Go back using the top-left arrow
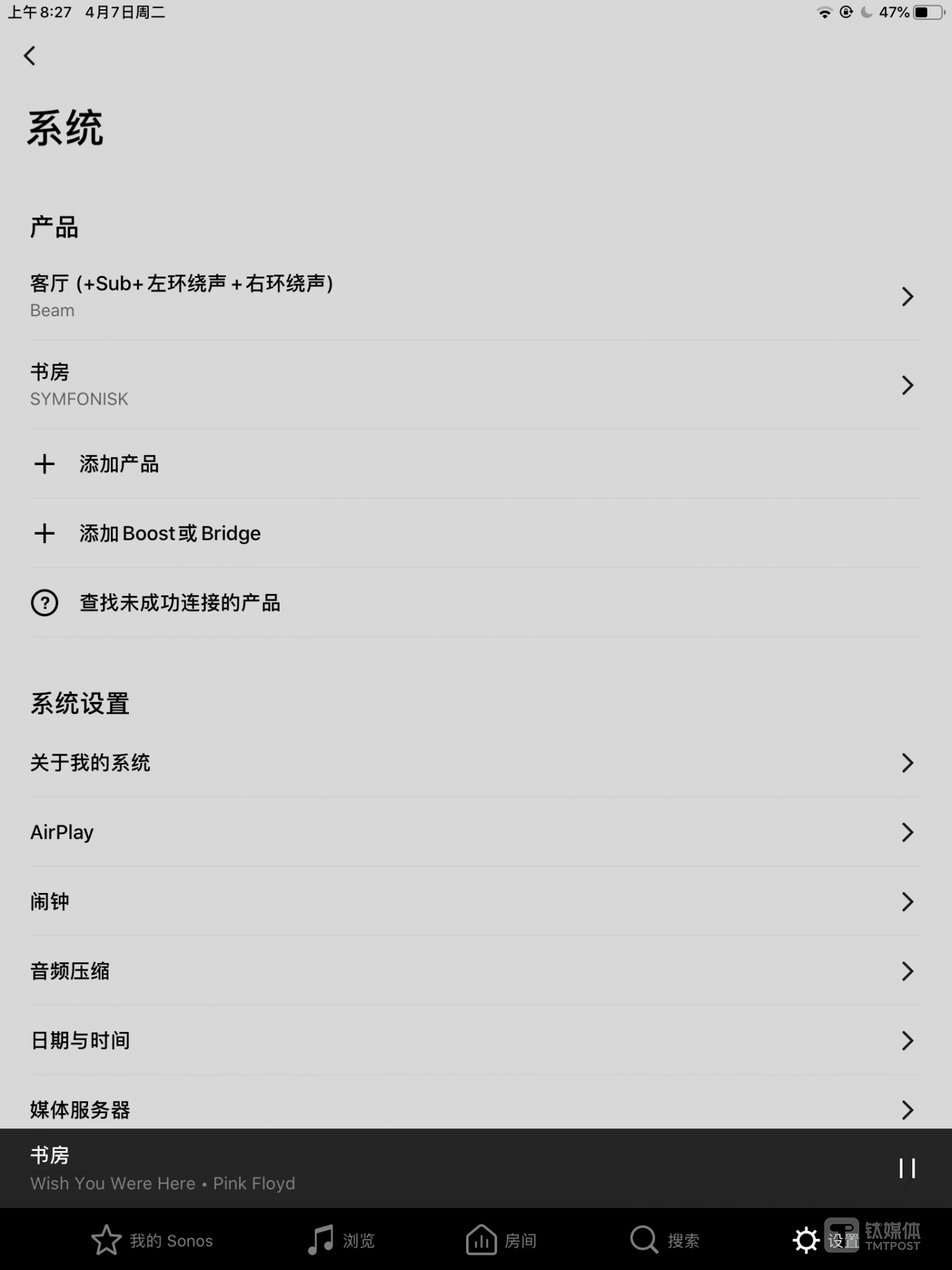952x1270 pixels. coord(30,56)
